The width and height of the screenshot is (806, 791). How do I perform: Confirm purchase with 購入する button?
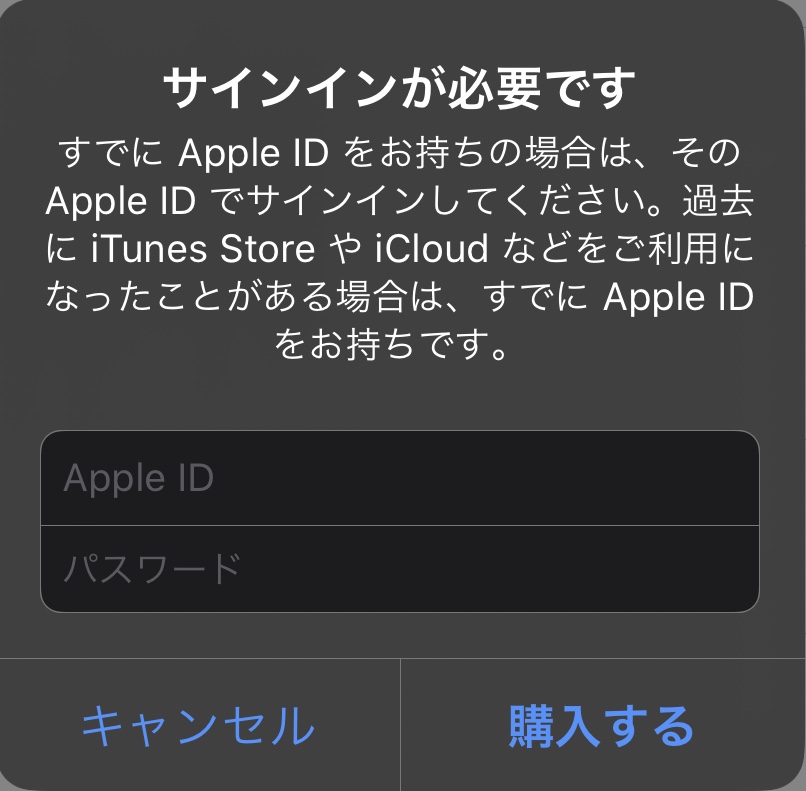click(602, 726)
